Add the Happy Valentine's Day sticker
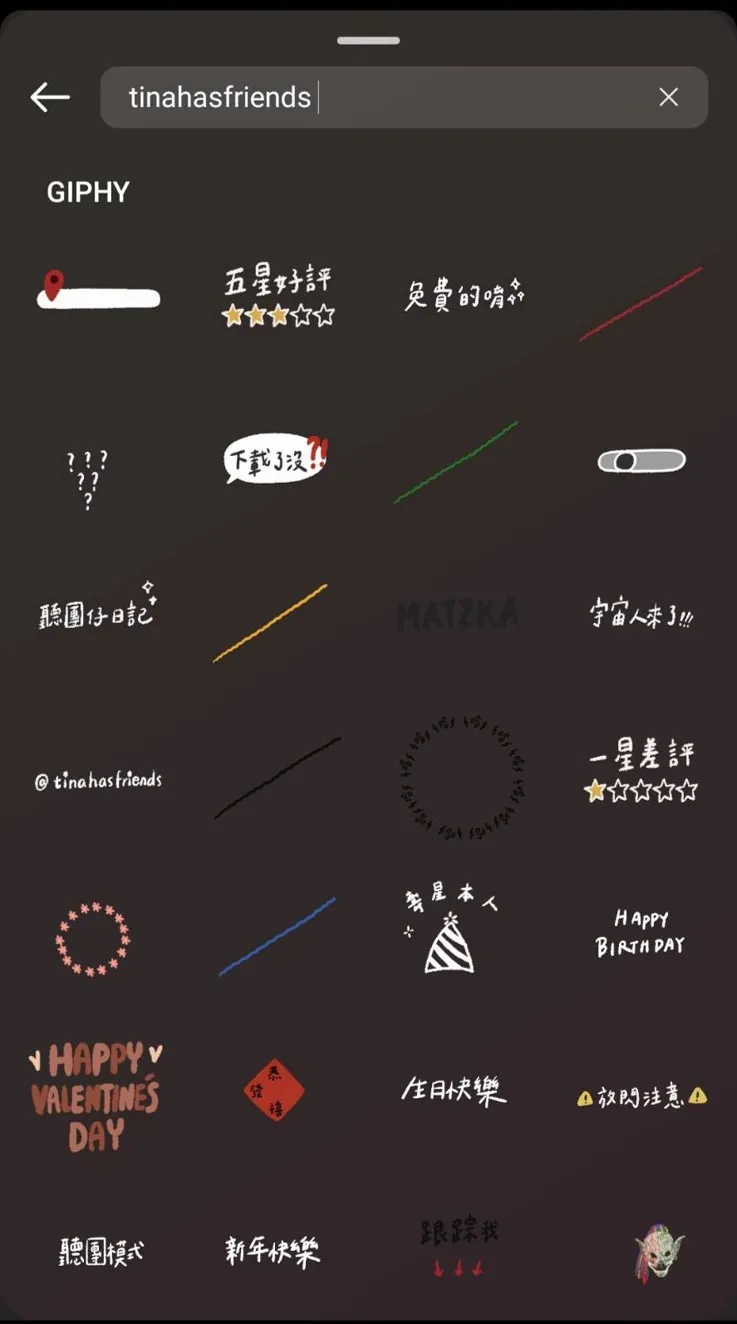The image size is (737, 1324). pyautogui.click(x=95, y=1096)
